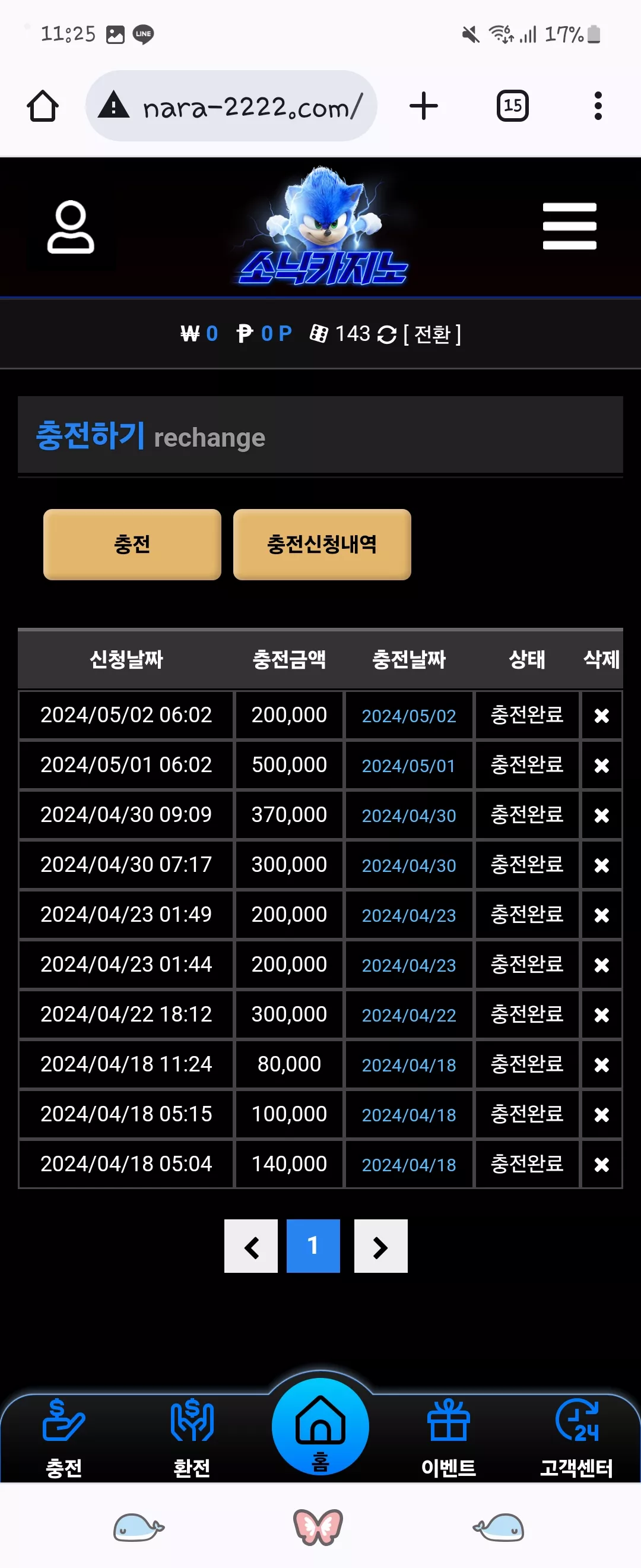The image size is (641, 1568).
Task: Tap the nara-2222.com address bar
Action: click(231, 106)
